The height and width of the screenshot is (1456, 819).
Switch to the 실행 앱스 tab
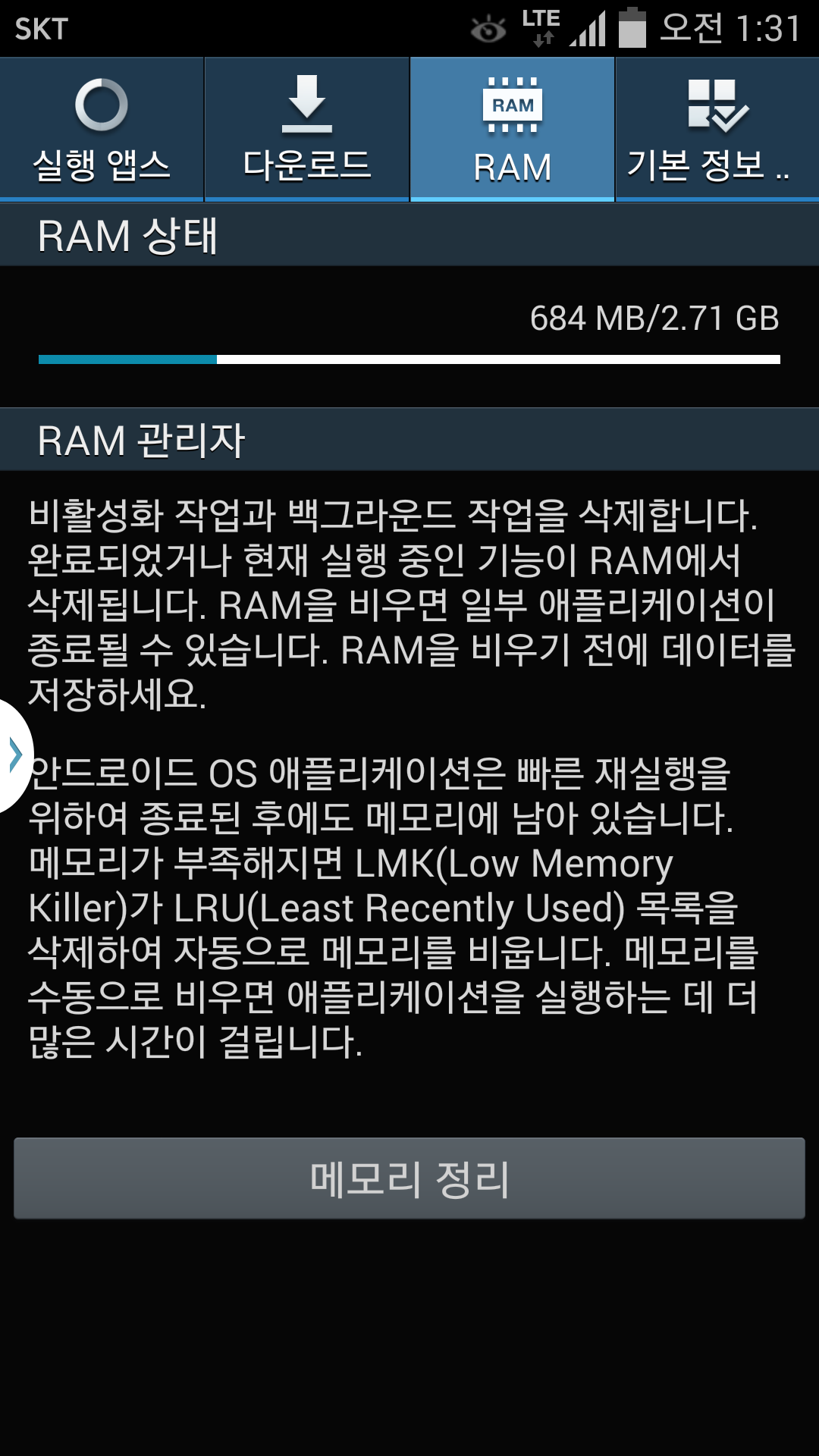102,130
